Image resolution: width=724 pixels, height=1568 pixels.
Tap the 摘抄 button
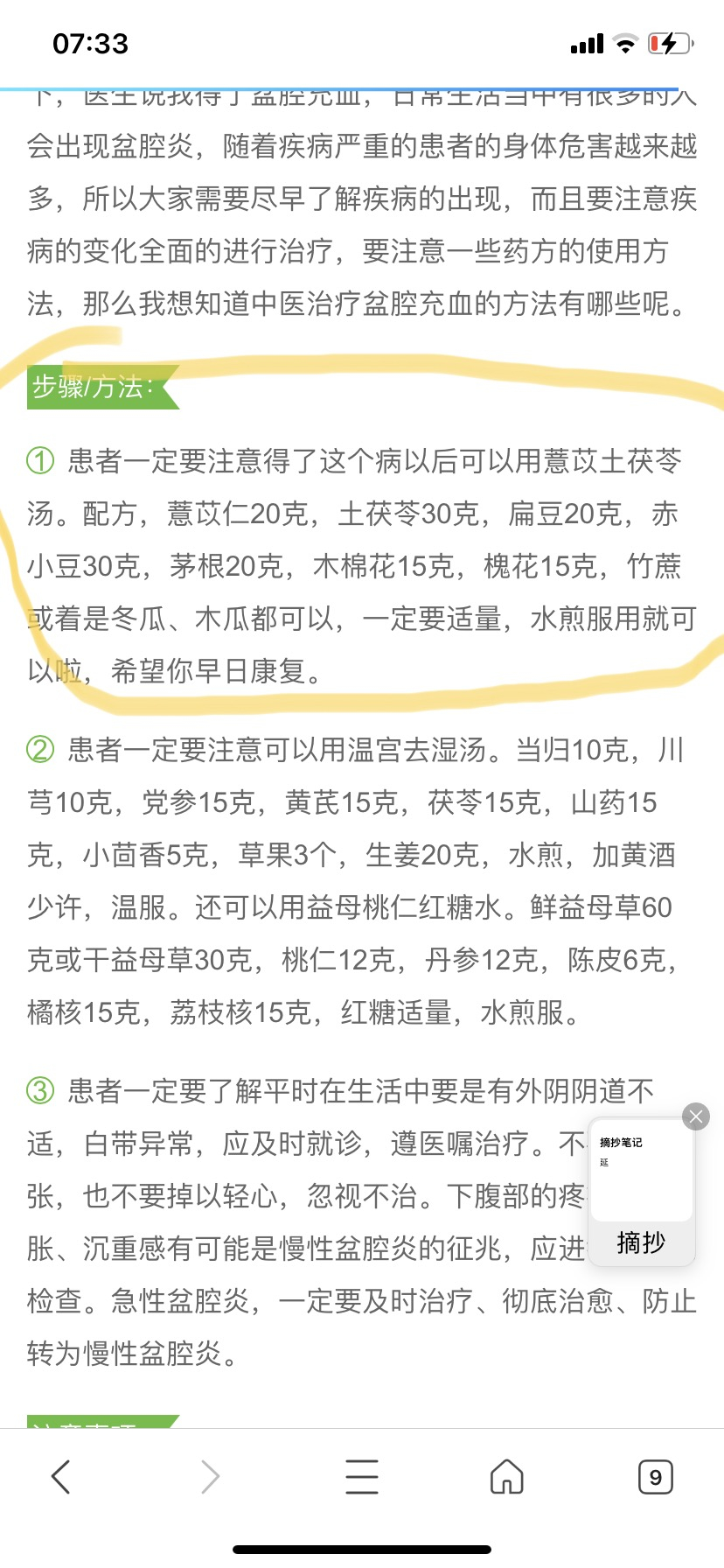[641, 1242]
